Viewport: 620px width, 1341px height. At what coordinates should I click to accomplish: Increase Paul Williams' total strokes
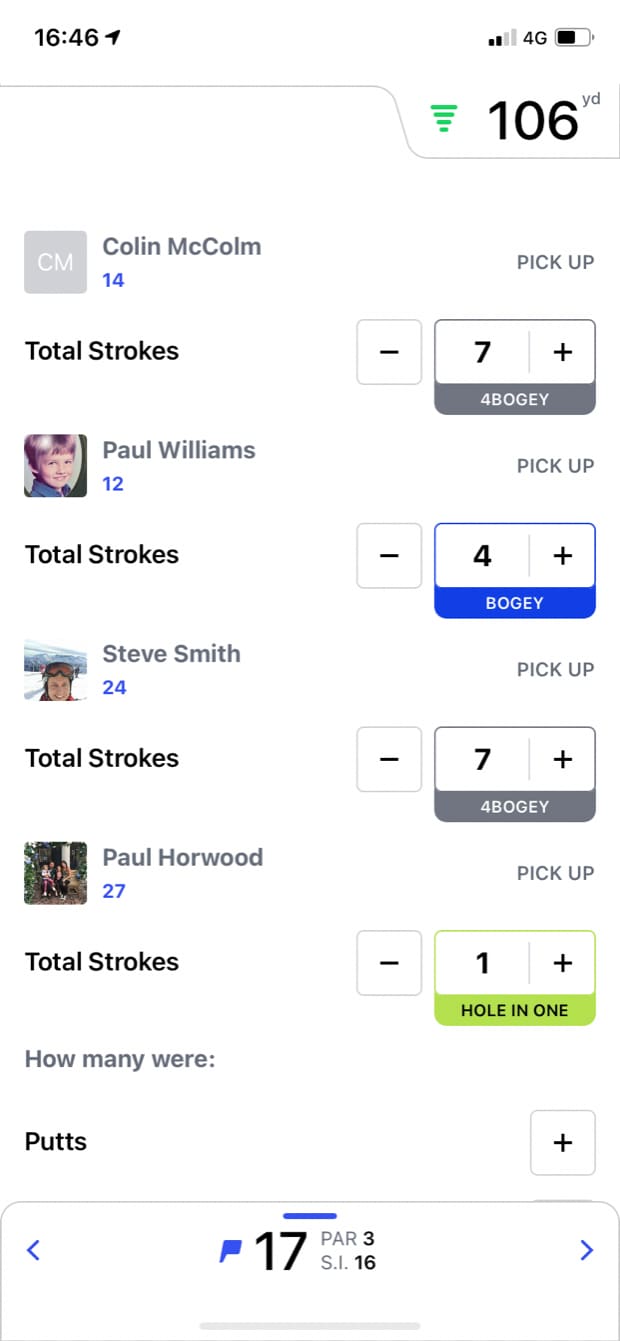[x=563, y=556]
